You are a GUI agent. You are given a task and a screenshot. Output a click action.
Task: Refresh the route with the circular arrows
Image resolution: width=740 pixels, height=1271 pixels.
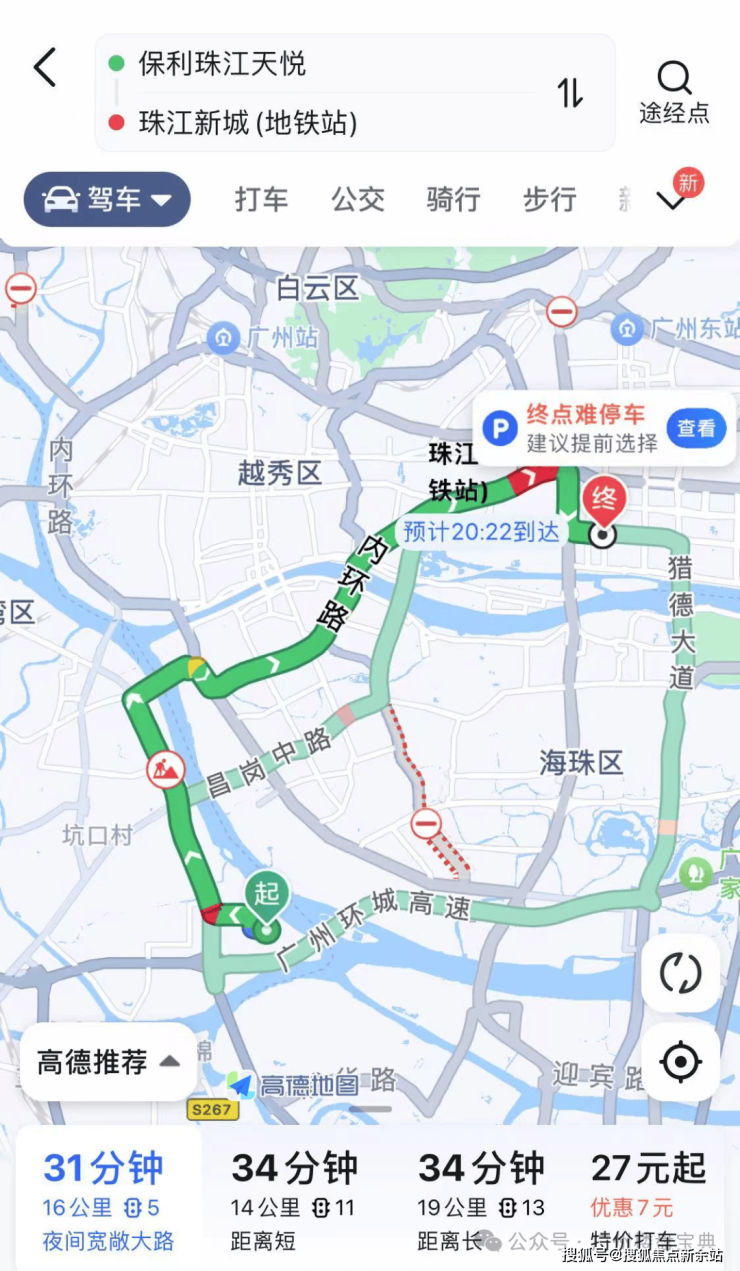coord(680,973)
